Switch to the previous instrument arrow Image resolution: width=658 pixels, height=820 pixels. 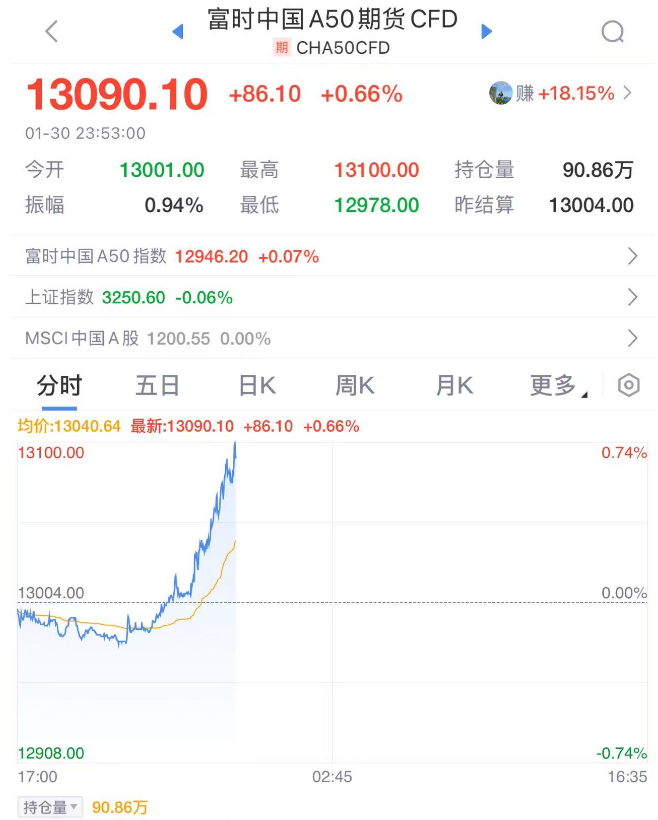178,32
